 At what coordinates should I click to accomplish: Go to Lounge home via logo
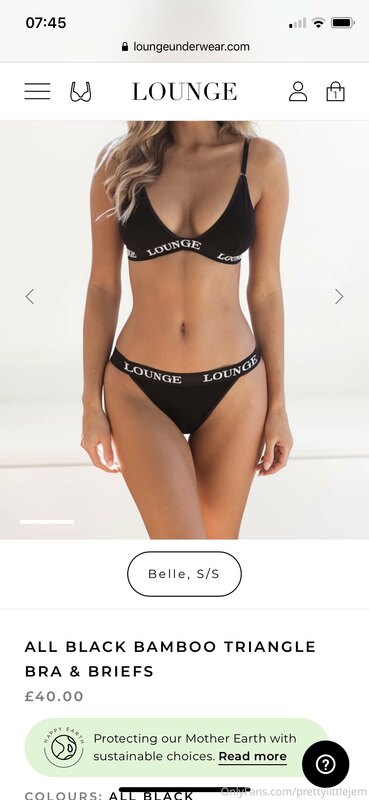(184, 92)
